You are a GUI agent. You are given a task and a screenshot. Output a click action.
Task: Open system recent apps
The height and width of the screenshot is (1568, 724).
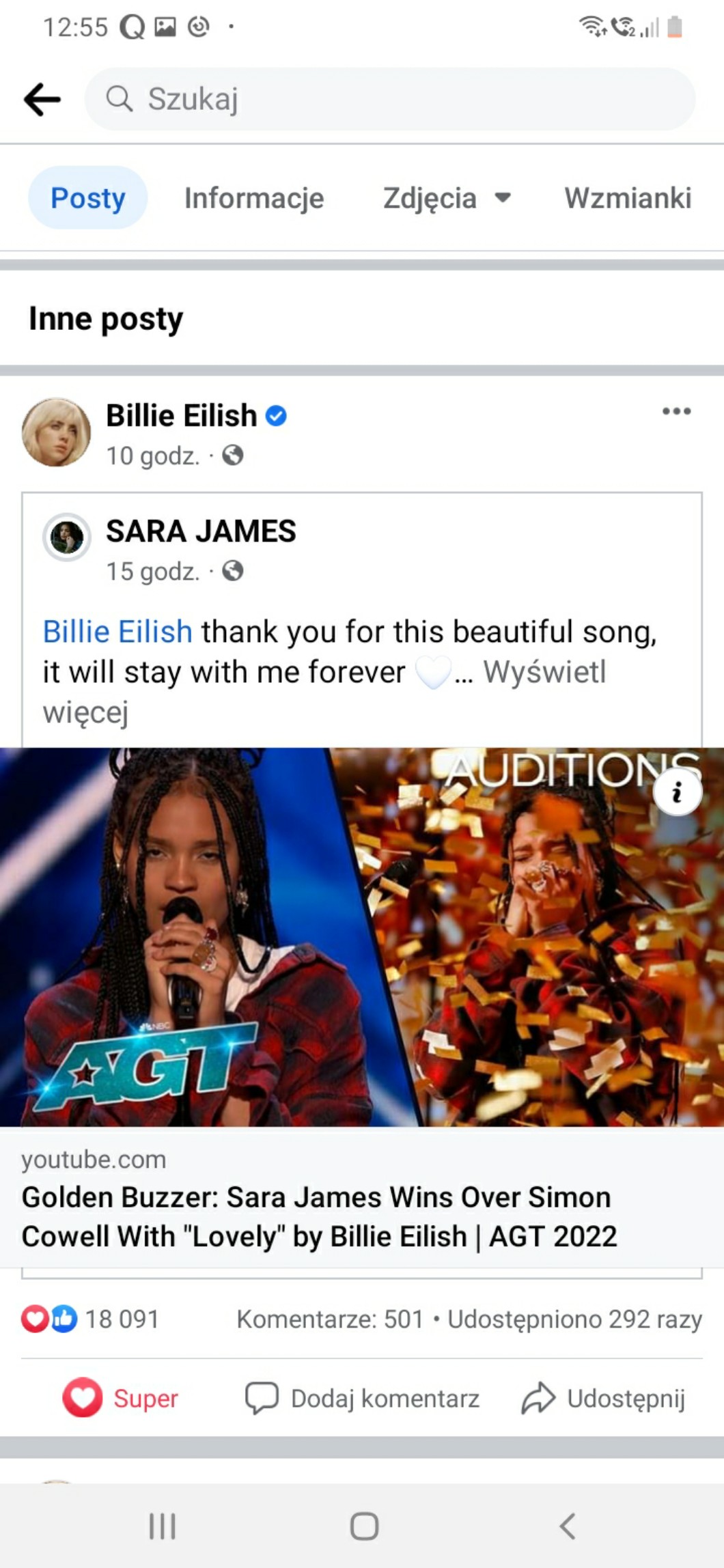pos(163,1526)
